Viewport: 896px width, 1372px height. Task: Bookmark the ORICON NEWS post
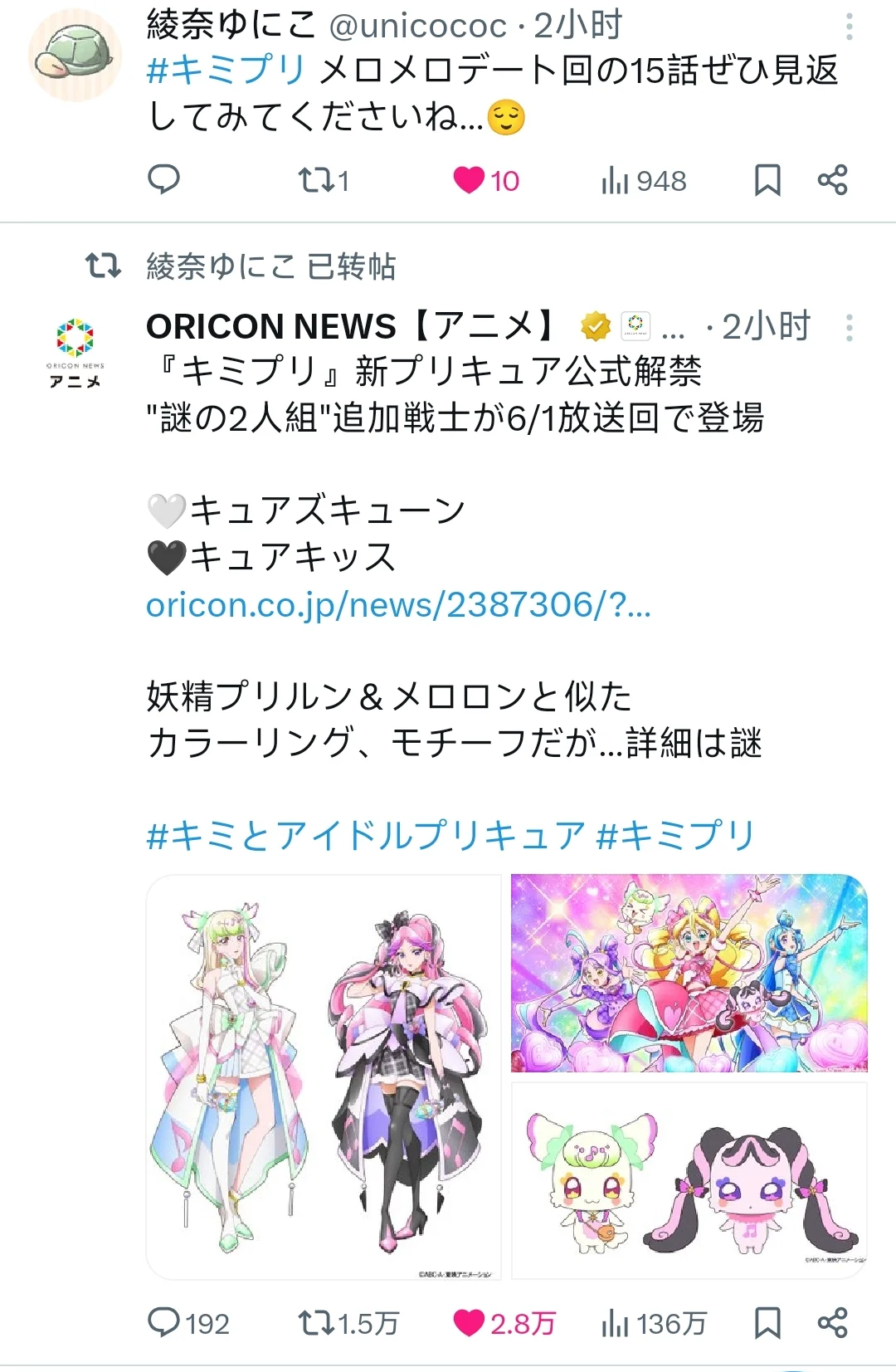767,1322
